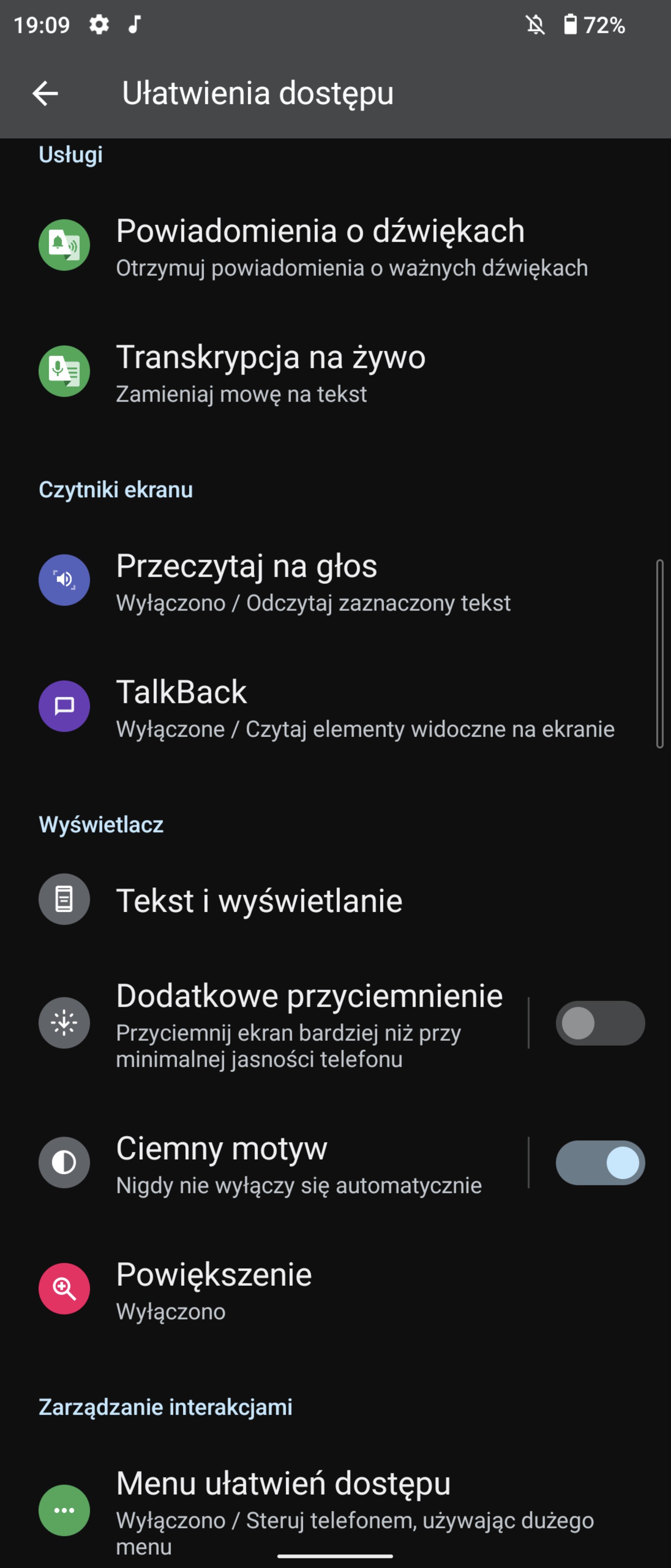The image size is (671, 1568).
Task: Open Tekst i wyświetlanie
Action: (x=260, y=900)
